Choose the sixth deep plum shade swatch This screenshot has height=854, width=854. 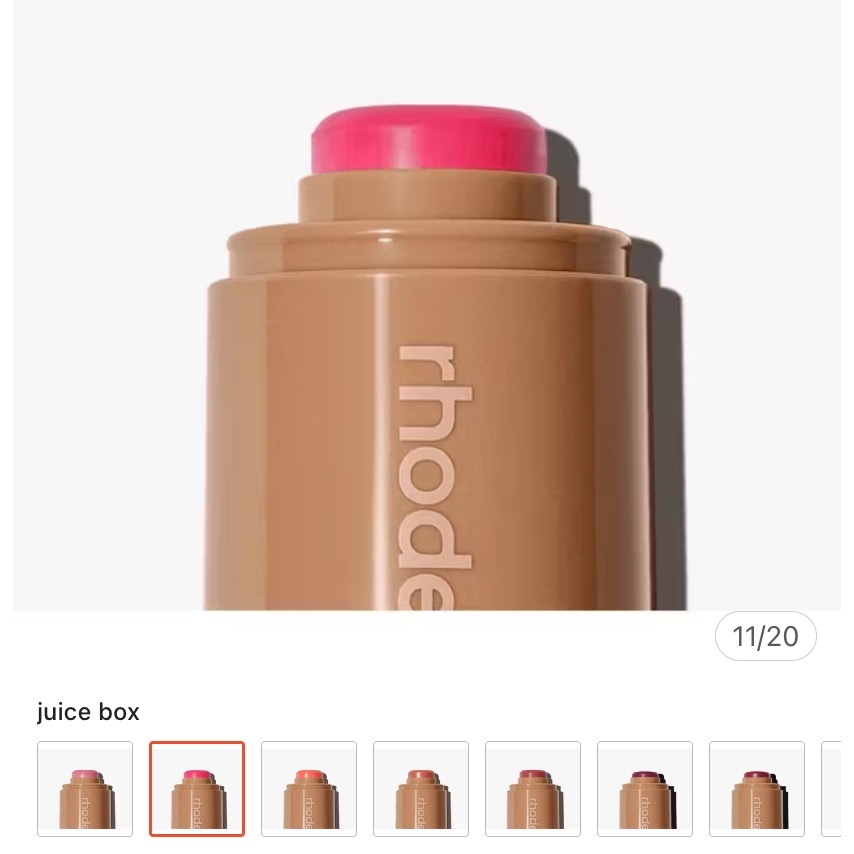645,788
